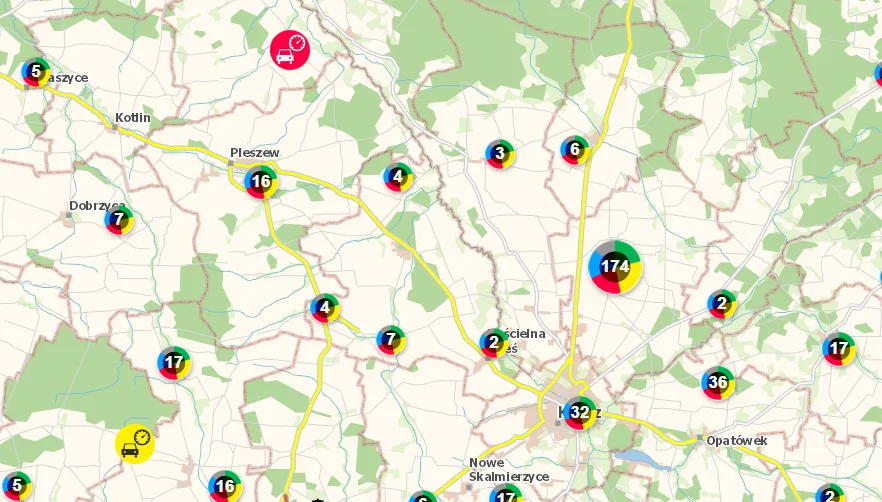Tap the yellow speed-check car marker
The image size is (882, 502).
point(134,444)
